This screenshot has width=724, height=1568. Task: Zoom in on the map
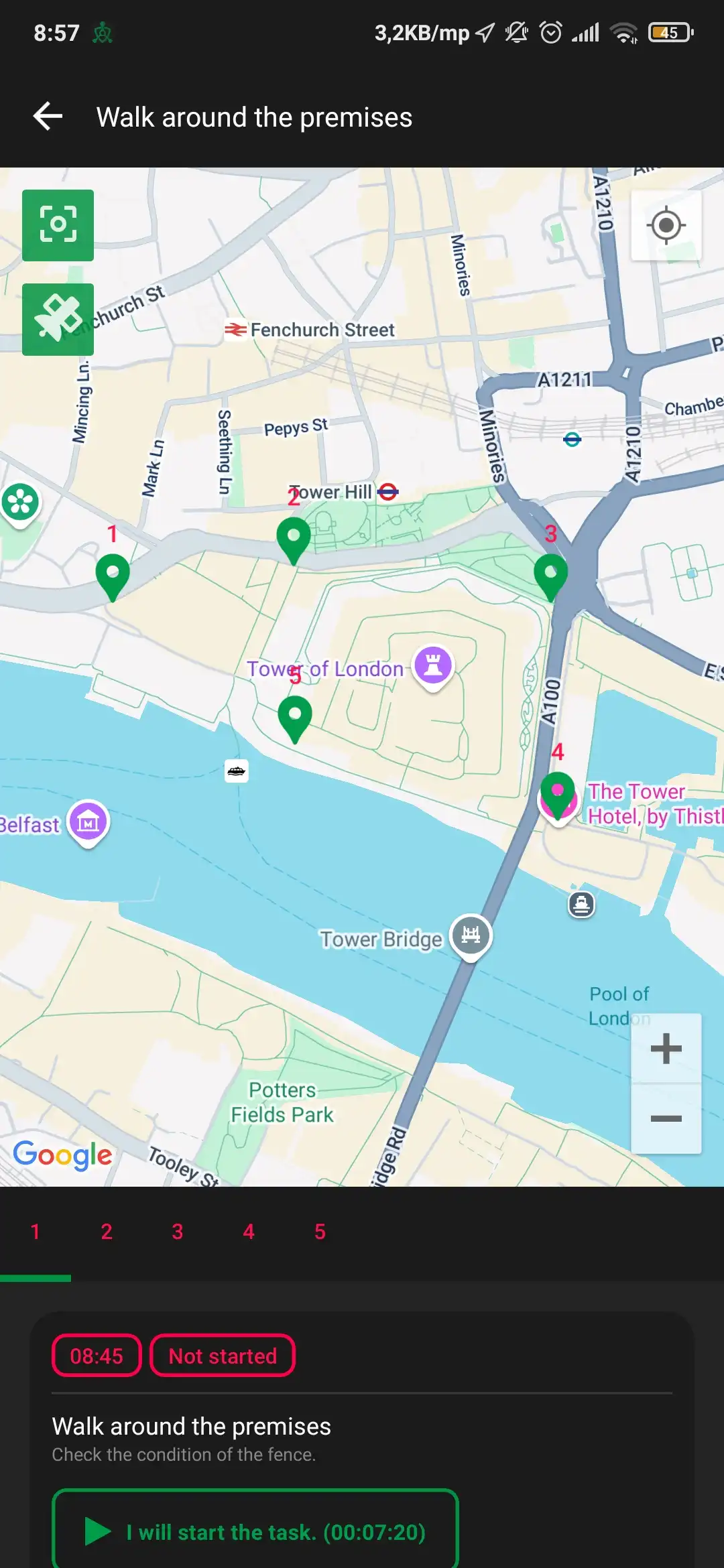666,1049
